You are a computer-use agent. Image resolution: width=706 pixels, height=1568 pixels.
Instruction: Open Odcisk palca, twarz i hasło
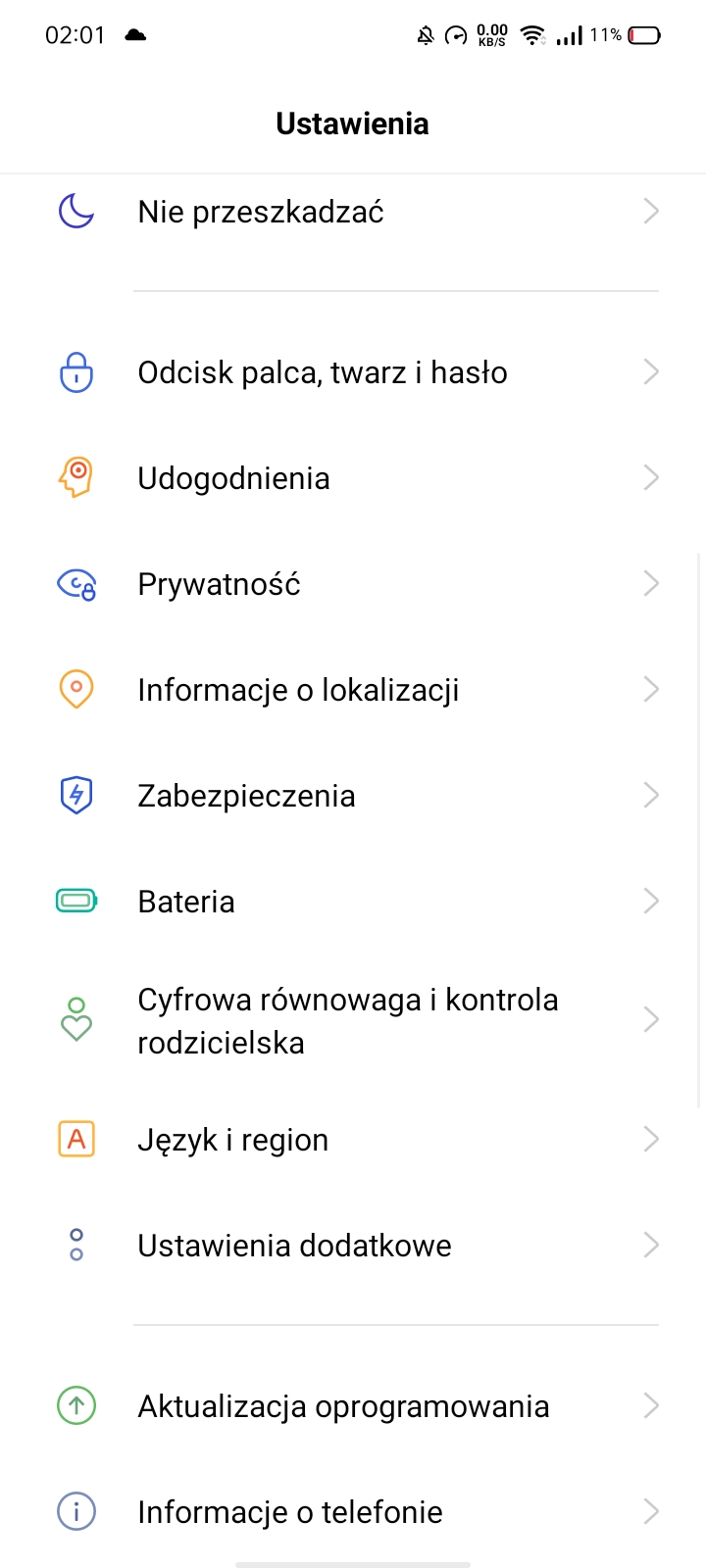[x=353, y=372]
